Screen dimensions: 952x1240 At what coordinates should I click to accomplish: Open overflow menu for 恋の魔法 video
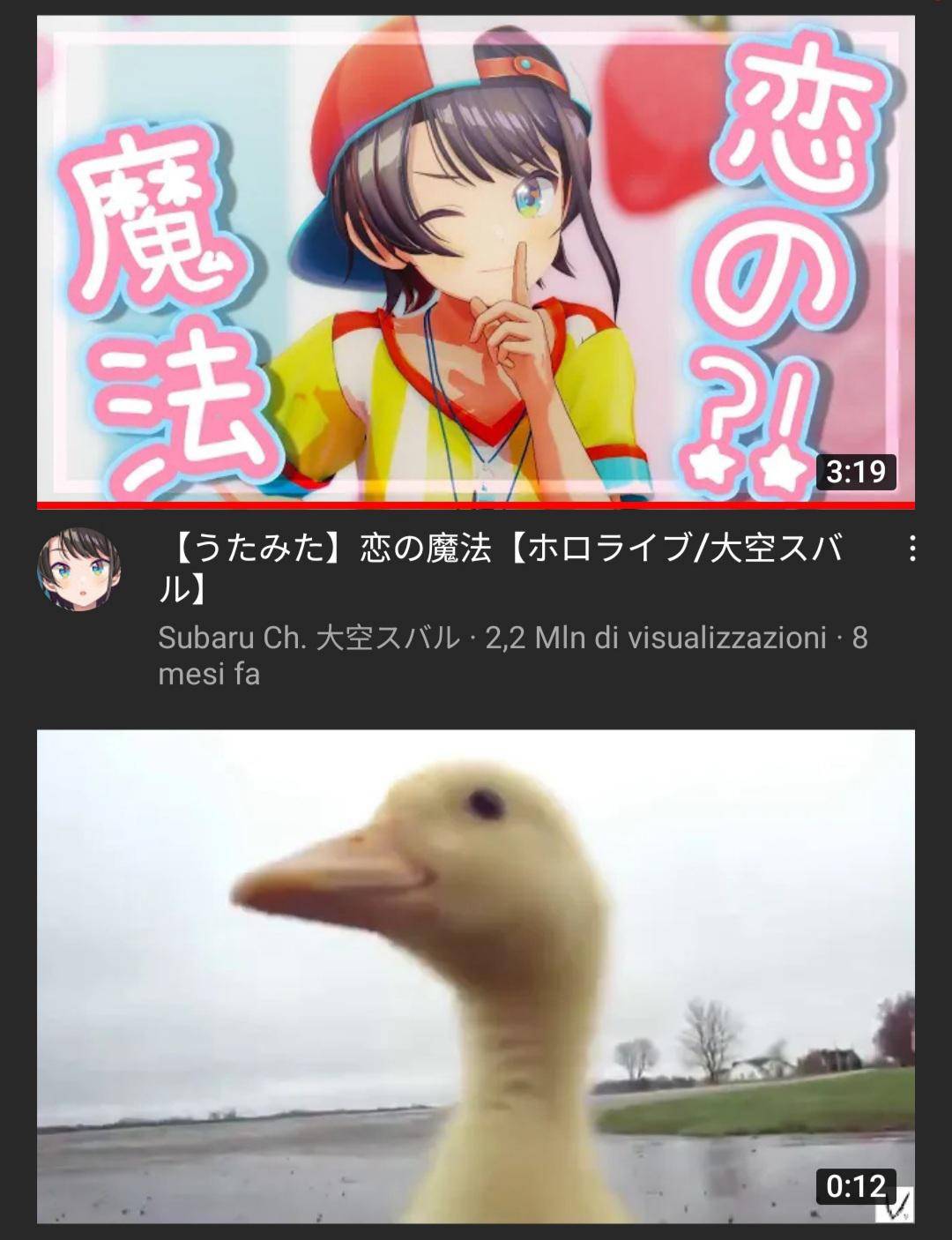(911, 549)
